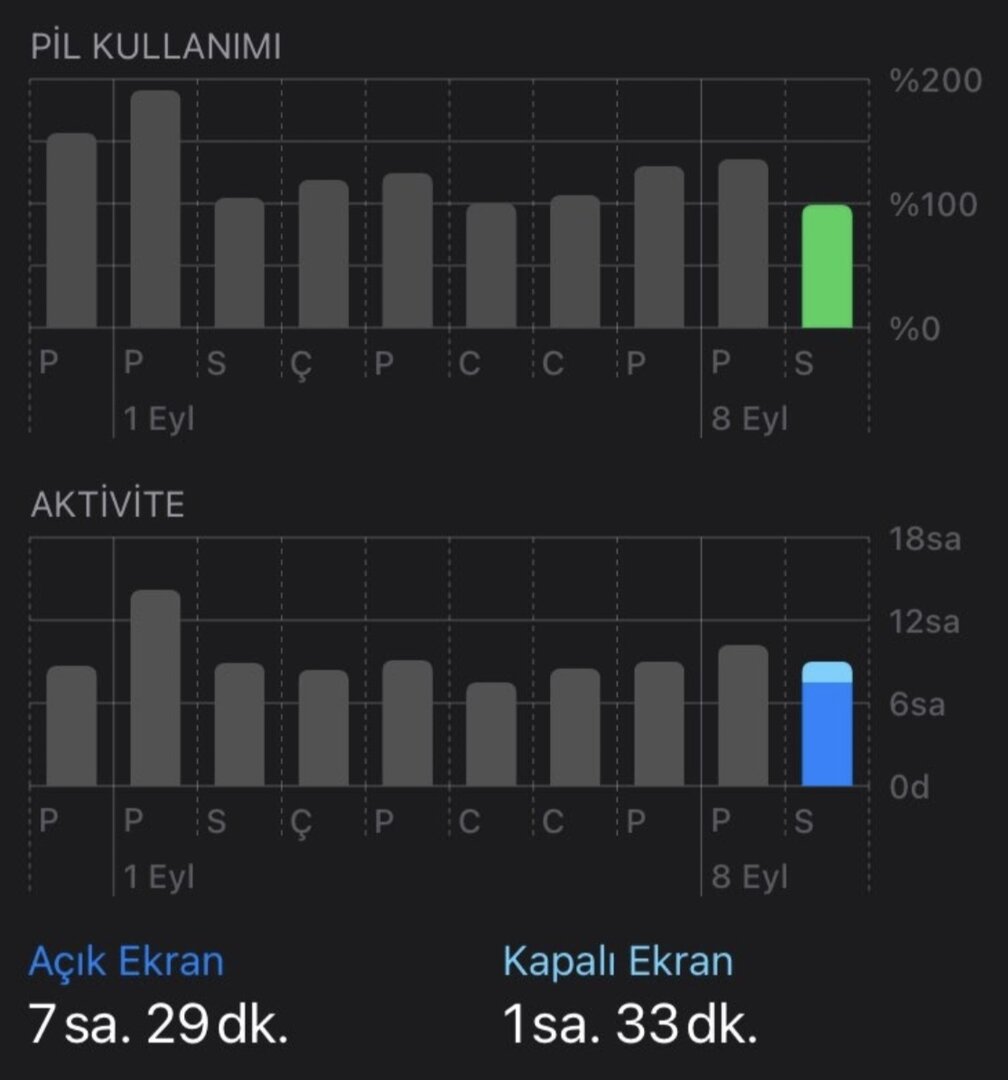Image resolution: width=1008 pixels, height=1080 pixels.
Task: Select the 8 Eyl bar in Aktivite chart
Action: pyautogui.click(x=743, y=716)
